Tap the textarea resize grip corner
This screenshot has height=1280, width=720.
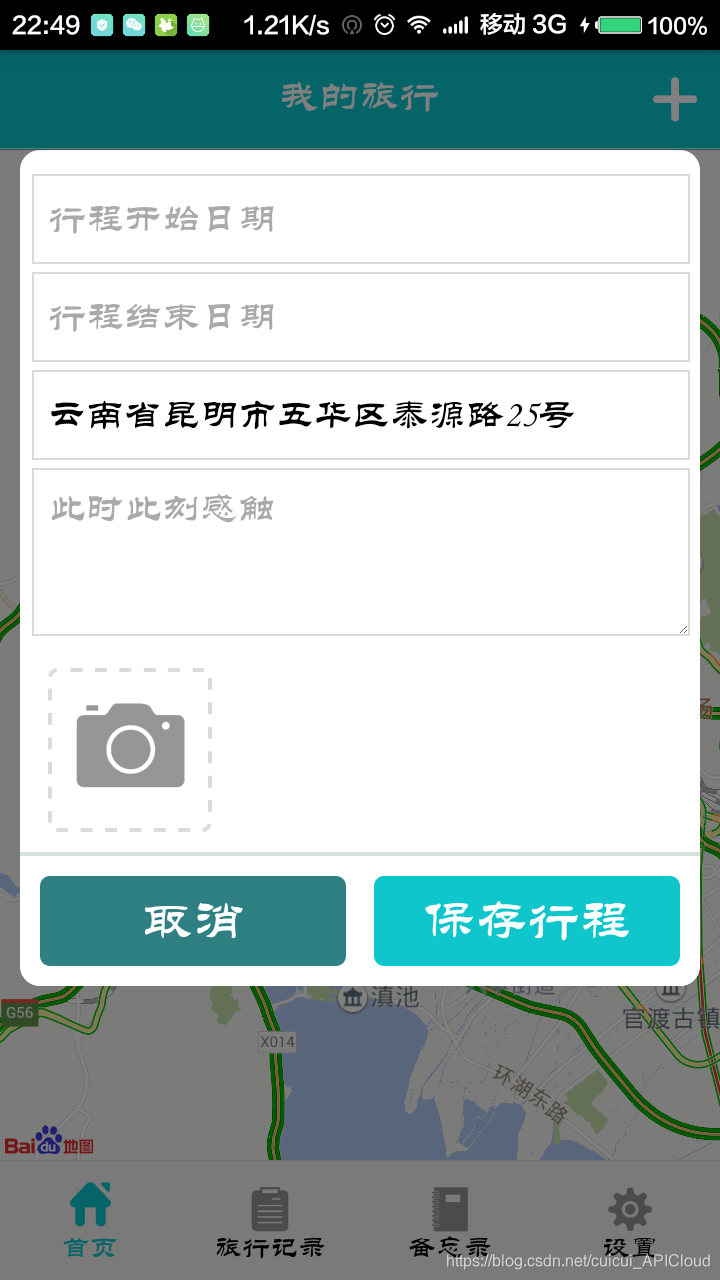coord(682,628)
